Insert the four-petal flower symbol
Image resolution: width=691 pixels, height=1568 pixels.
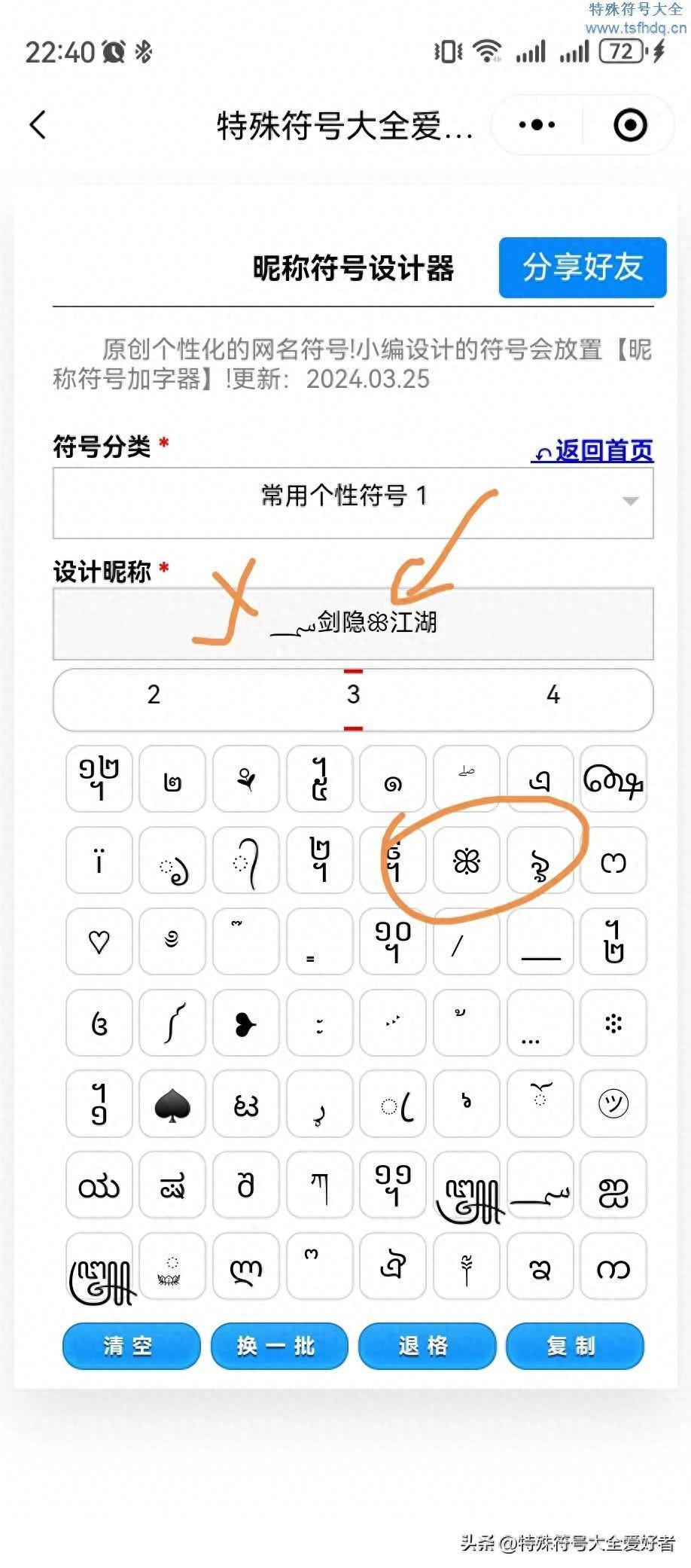click(467, 861)
